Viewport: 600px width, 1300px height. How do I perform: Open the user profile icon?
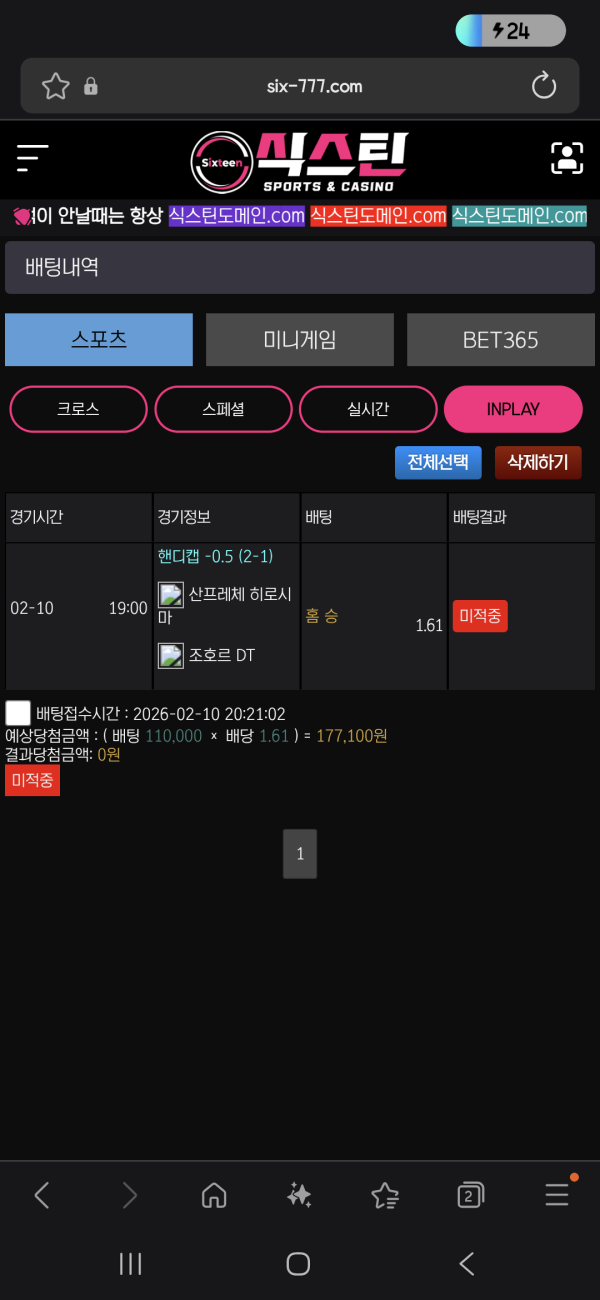tap(567, 158)
